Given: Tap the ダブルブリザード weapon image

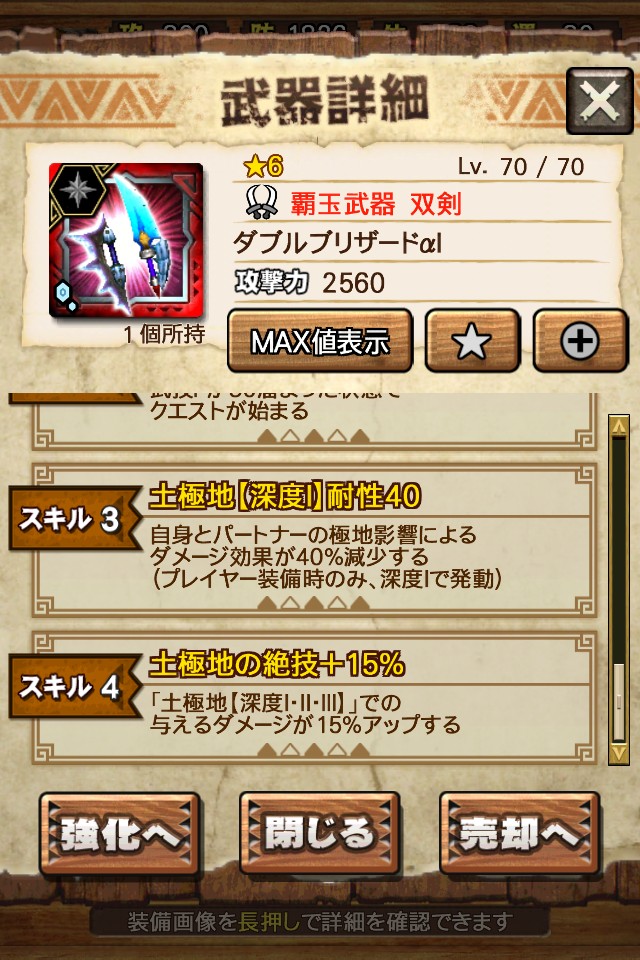Looking at the screenshot, I should [126, 240].
